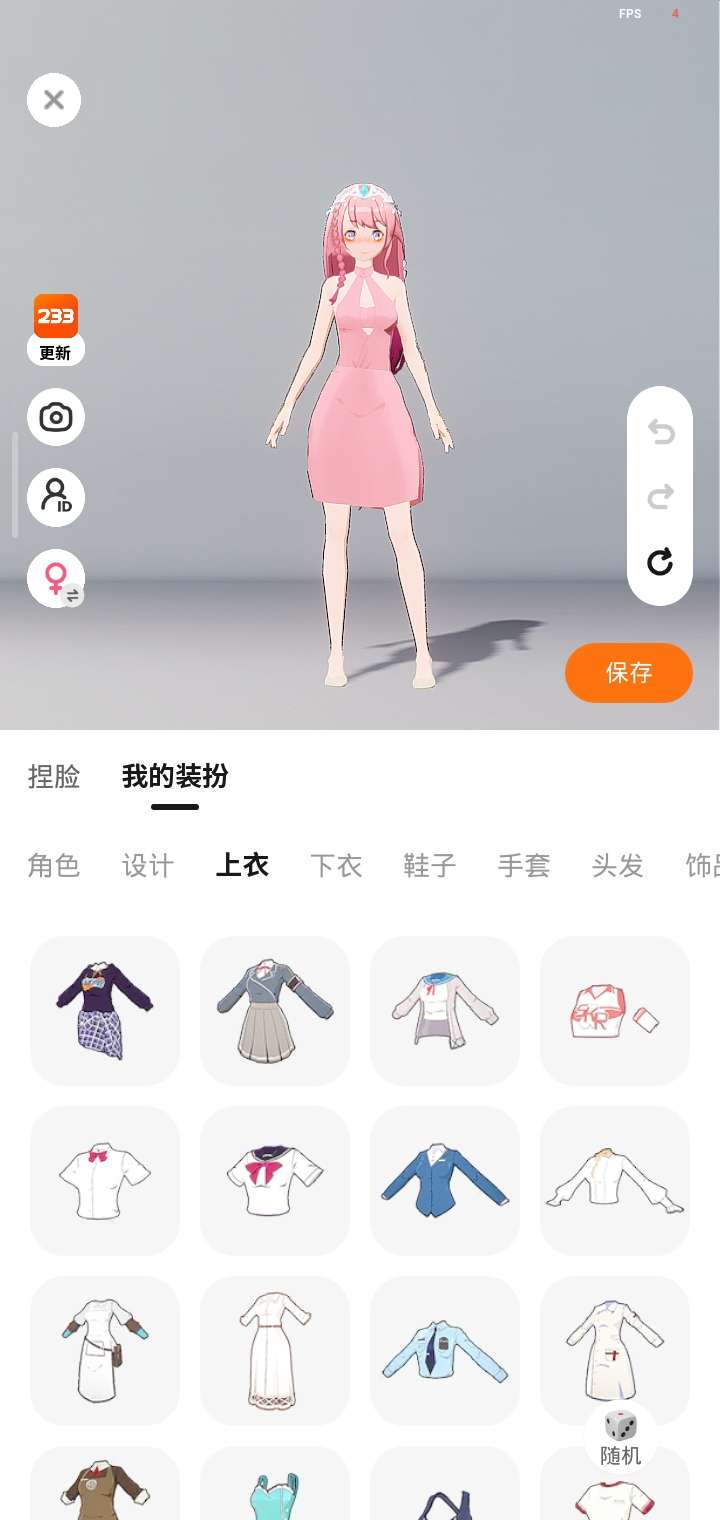Screen dimensions: 720x1520
Task: Tap the 随机 dice for a random outfit
Action: pos(620,1437)
